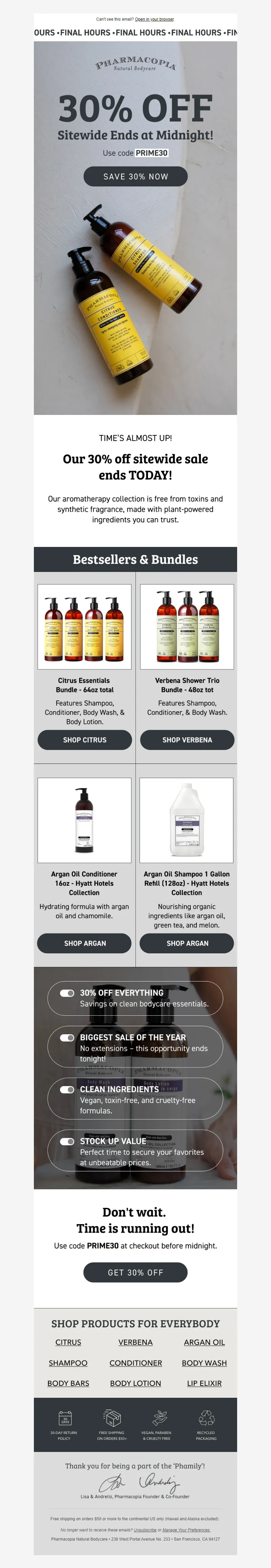
Task: Open the email in your browser
Action: 154,20
